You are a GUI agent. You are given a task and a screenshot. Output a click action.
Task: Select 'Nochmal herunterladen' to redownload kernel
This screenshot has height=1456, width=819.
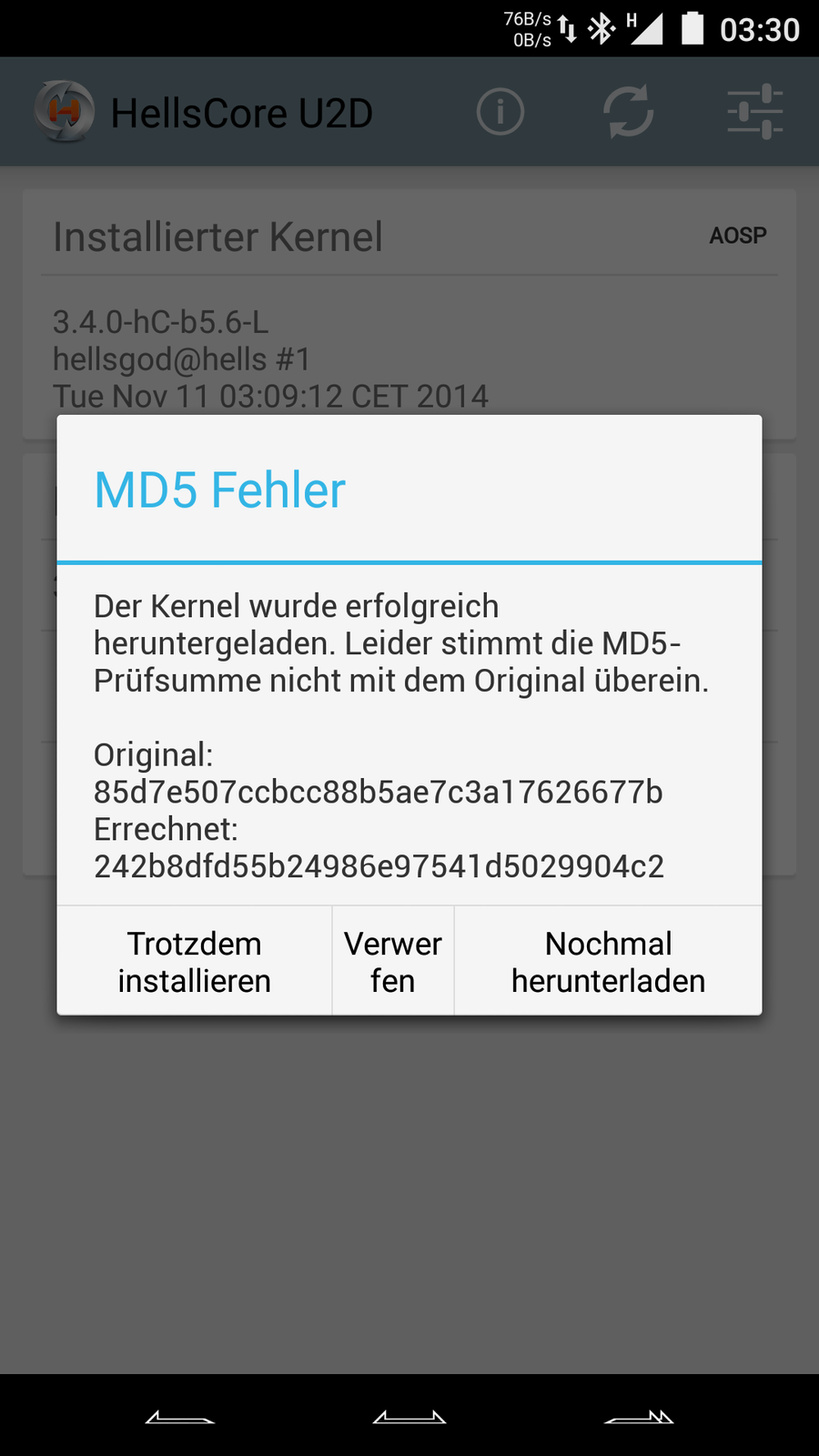point(608,961)
